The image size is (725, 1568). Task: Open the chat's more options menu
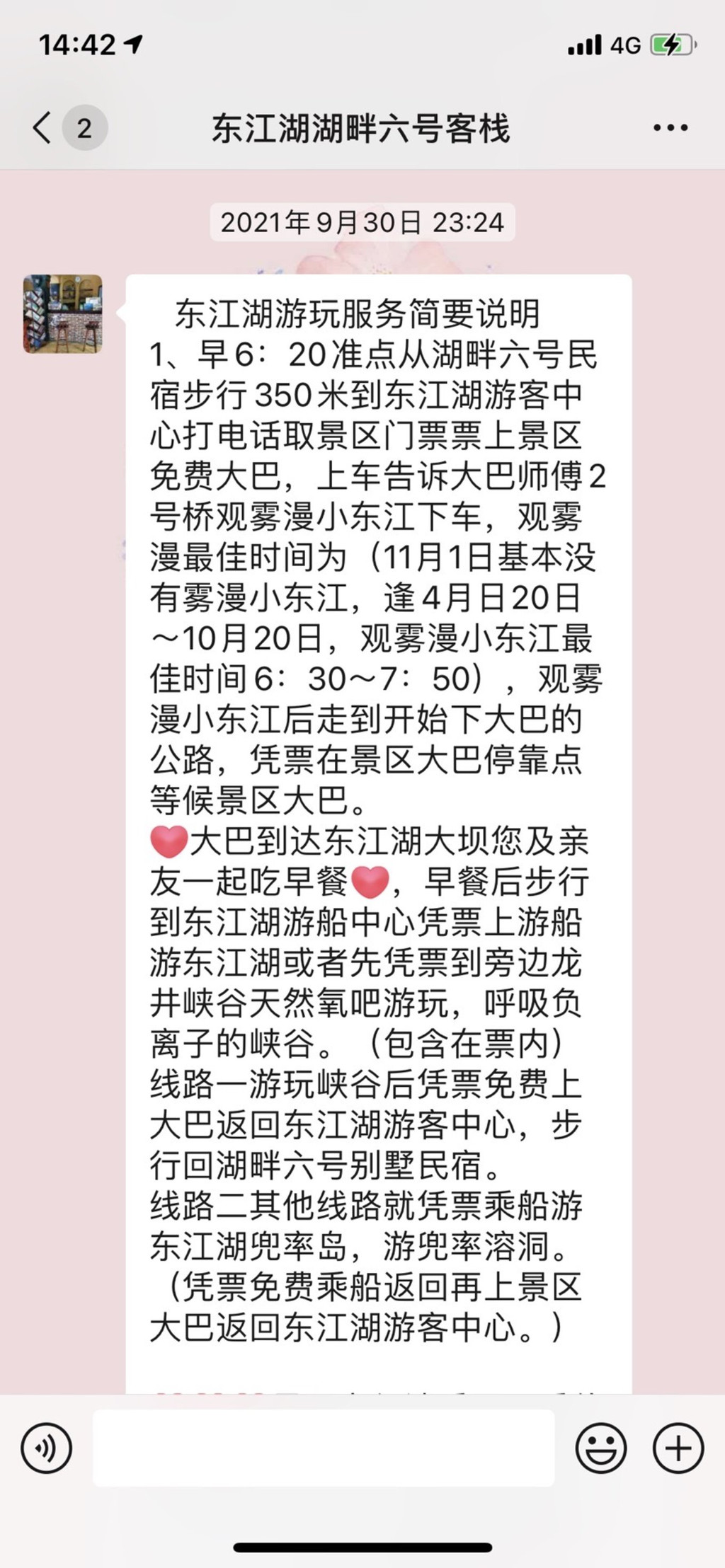point(670,128)
